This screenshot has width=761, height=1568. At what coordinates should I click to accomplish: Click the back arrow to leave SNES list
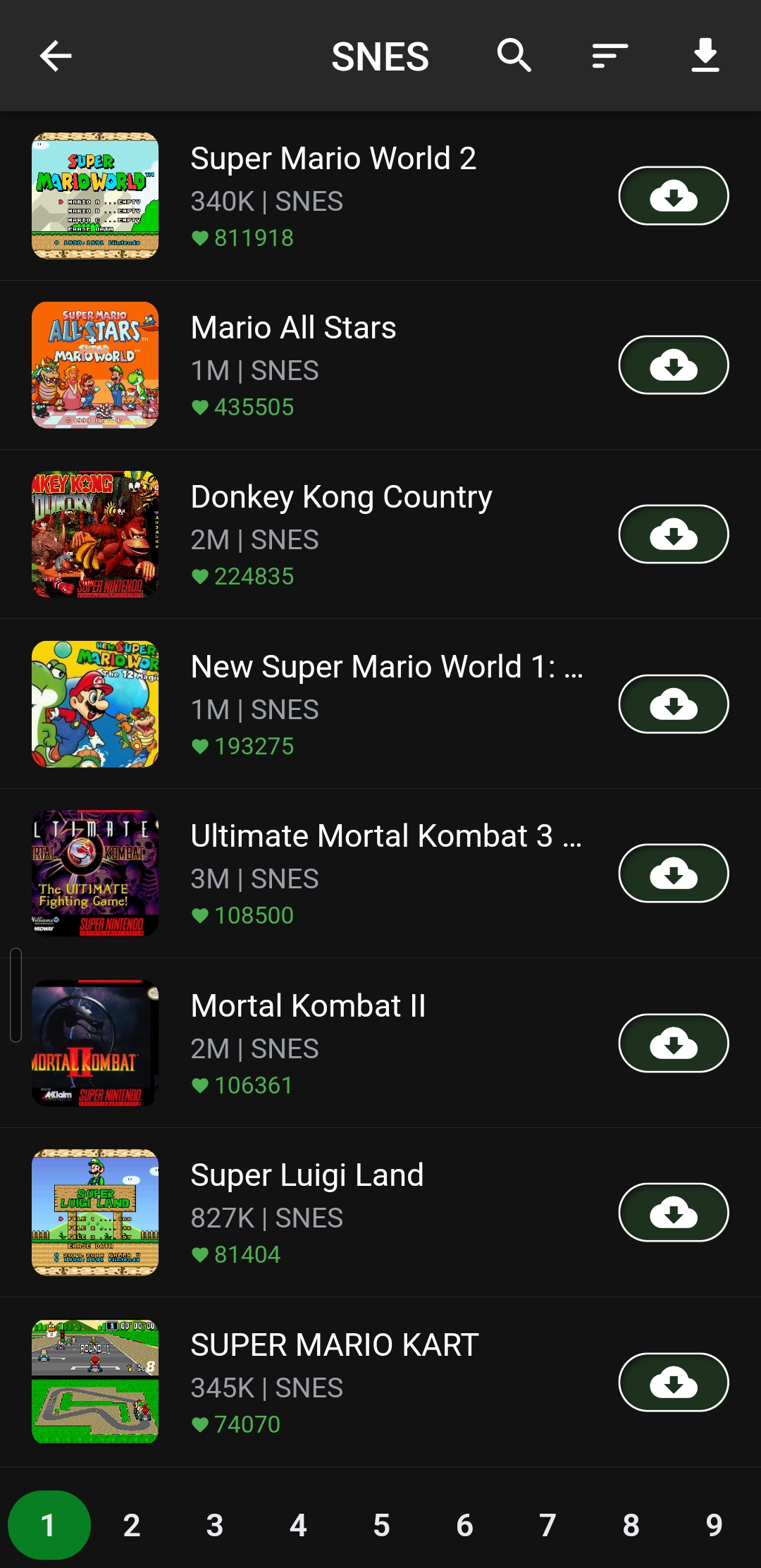[54, 56]
